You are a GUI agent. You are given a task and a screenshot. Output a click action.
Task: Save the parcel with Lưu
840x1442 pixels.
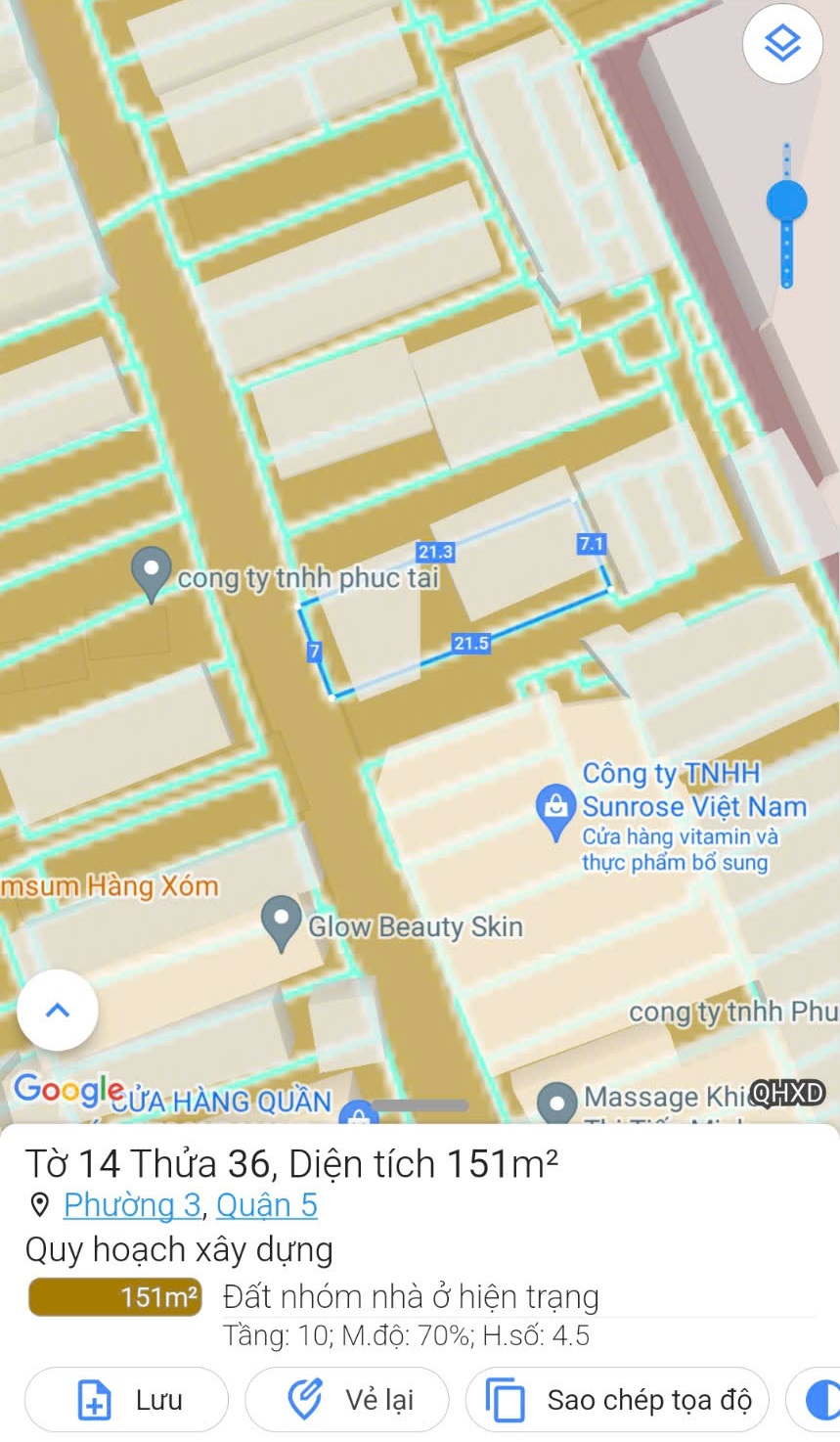click(x=126, y=1400)
